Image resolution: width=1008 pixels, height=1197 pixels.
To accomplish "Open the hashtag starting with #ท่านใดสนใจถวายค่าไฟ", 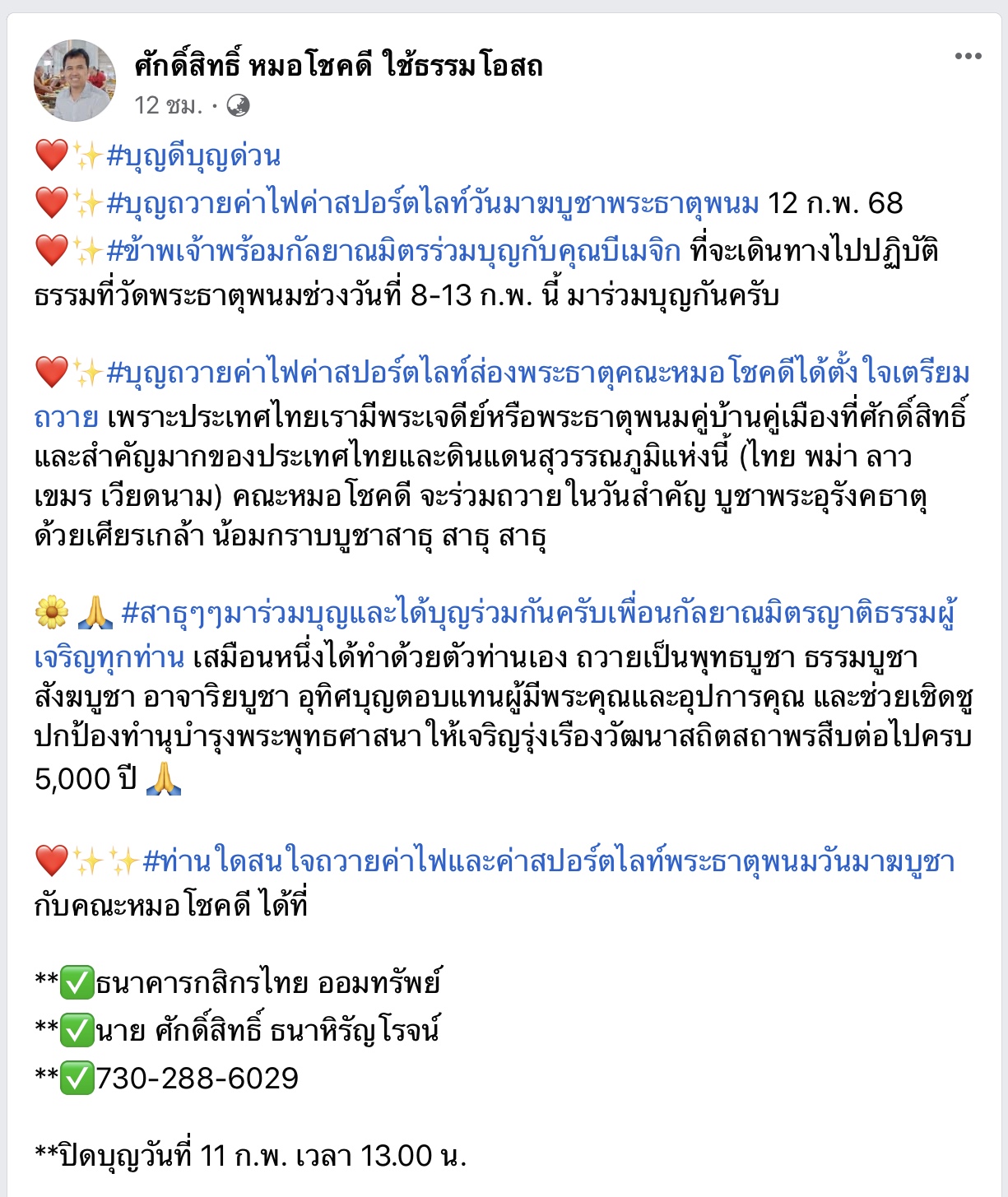I will click(548, 861).
